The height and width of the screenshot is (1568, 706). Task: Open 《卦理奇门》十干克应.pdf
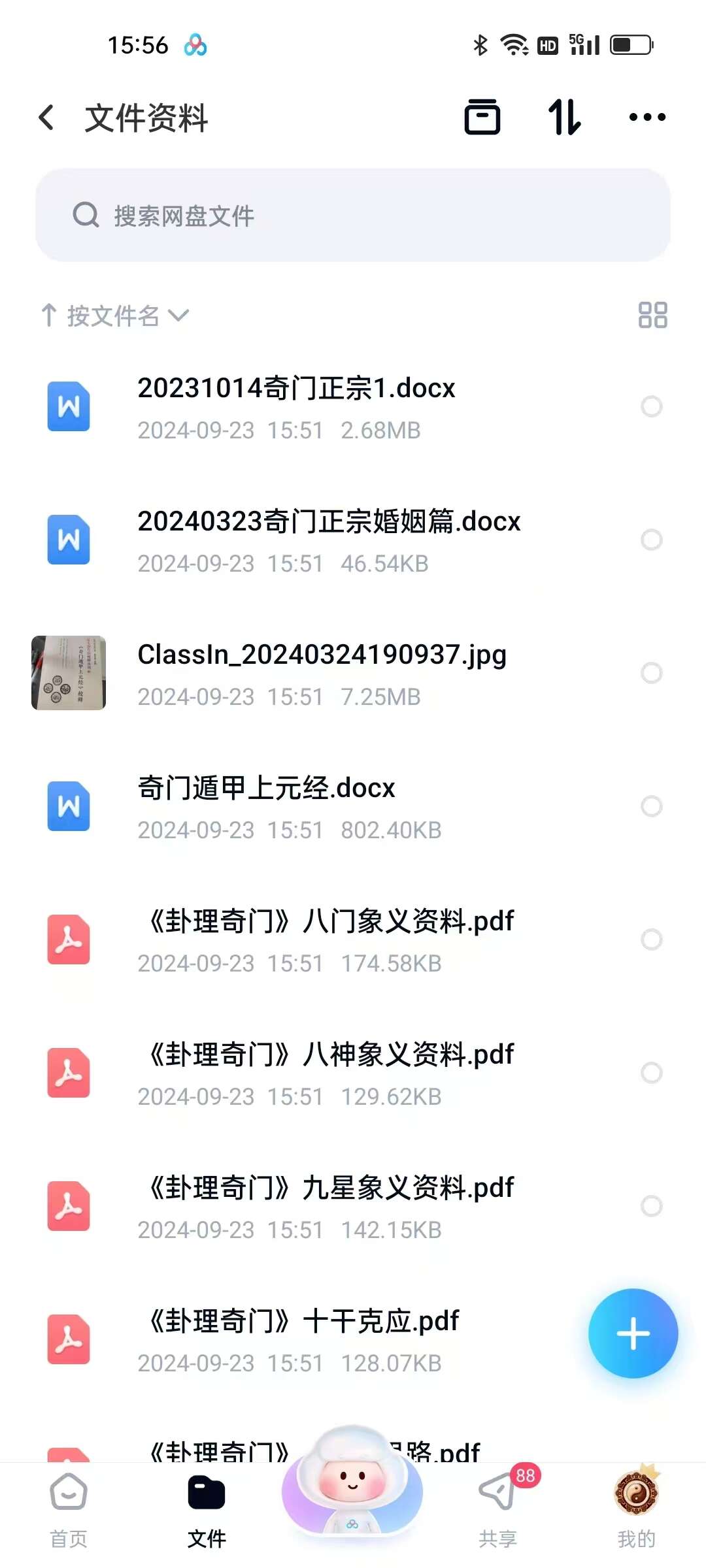pos(304,1322)
